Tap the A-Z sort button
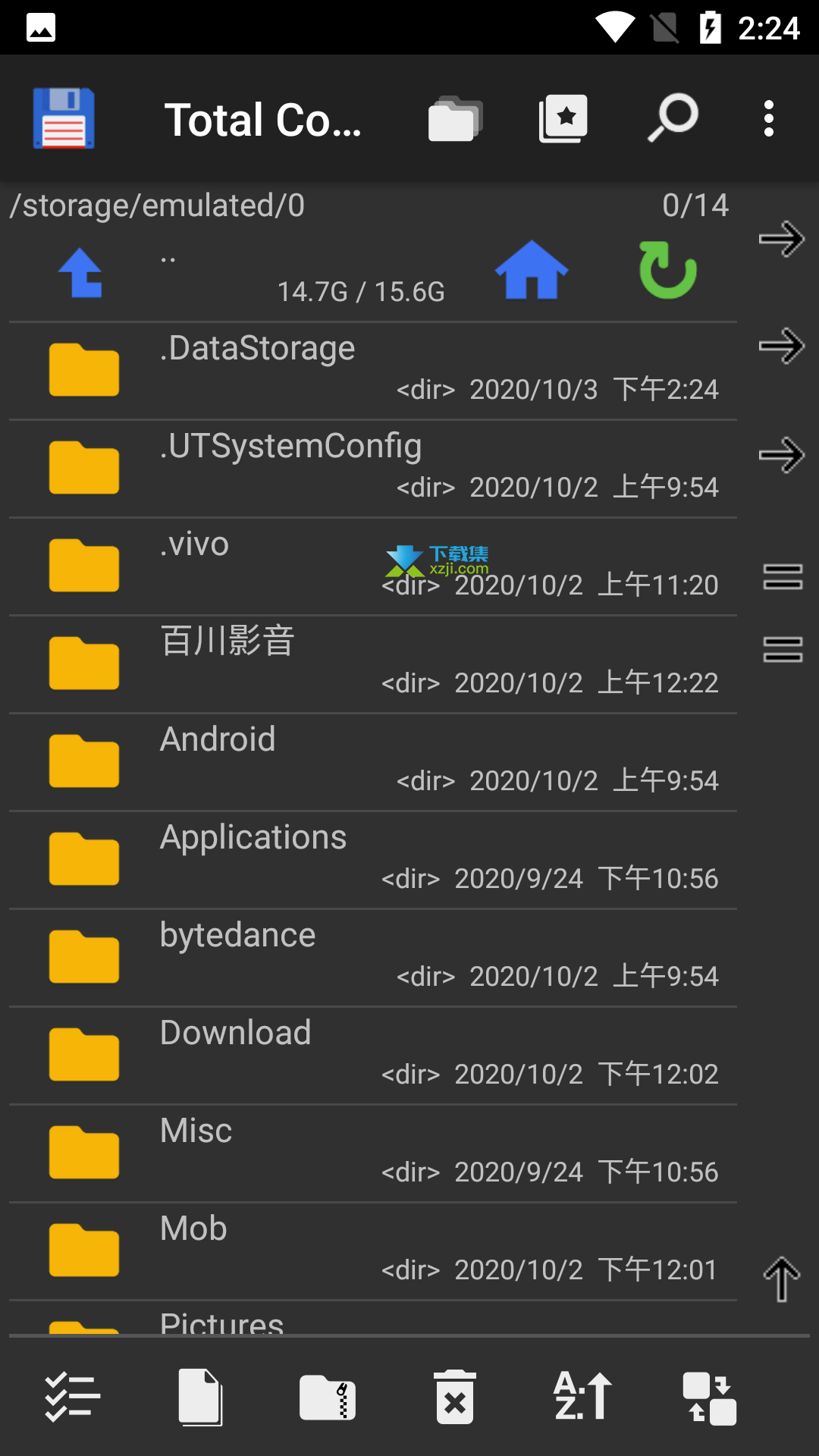This screenshot has height=1456, width=819. (582, 1396)
